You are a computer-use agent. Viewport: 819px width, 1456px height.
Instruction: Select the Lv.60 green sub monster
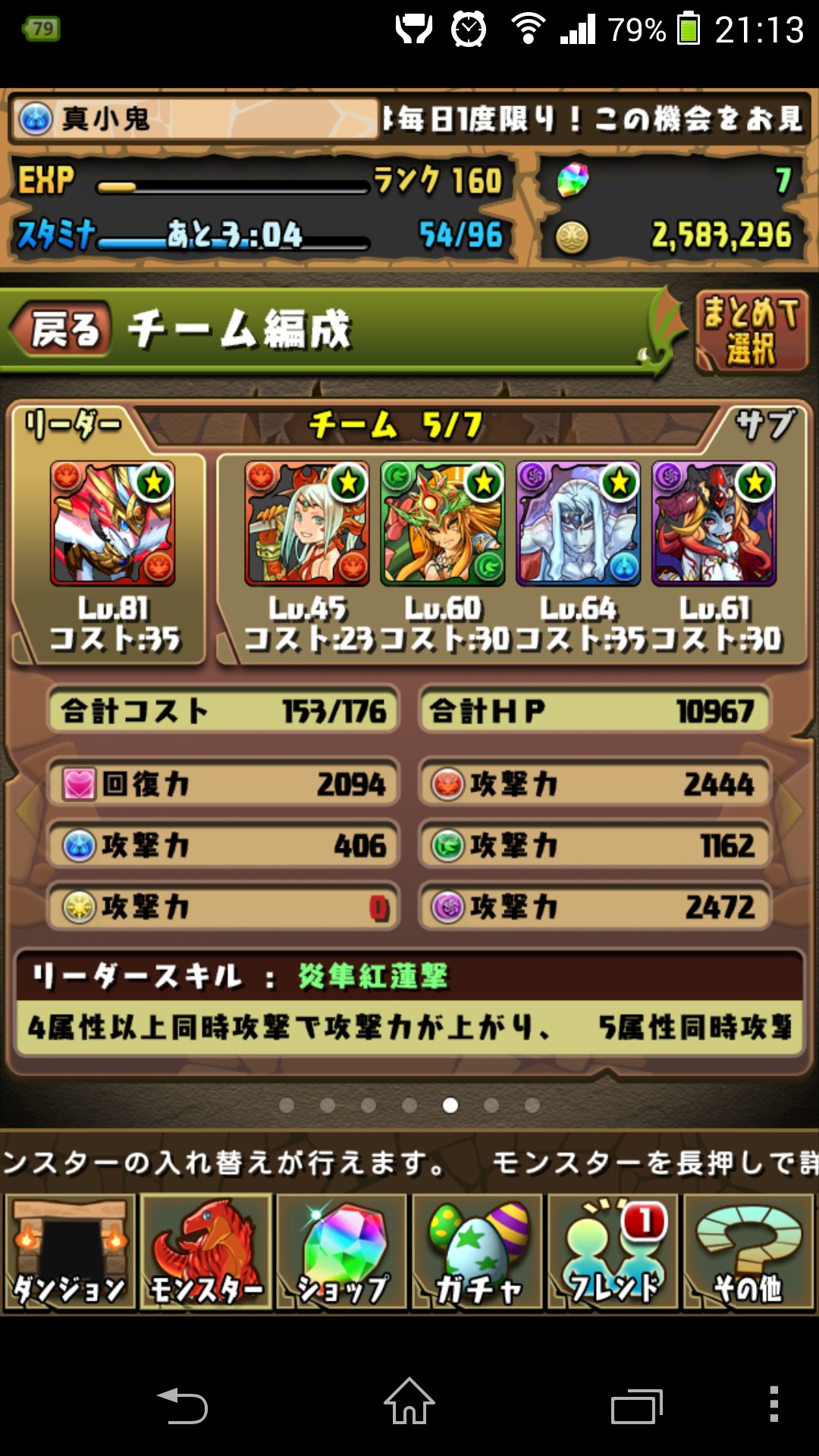443,523
